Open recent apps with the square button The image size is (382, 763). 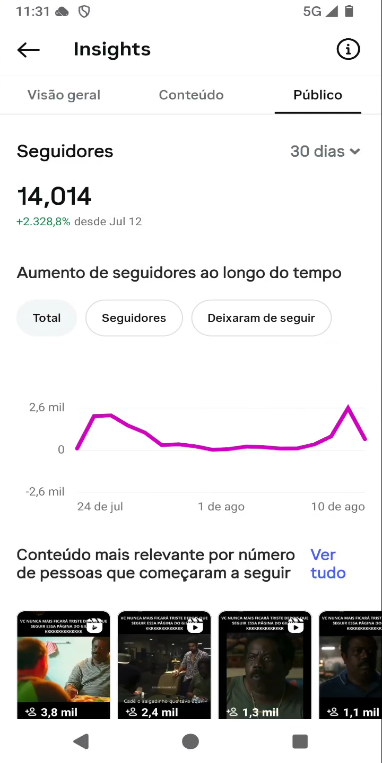coord(300,741)
